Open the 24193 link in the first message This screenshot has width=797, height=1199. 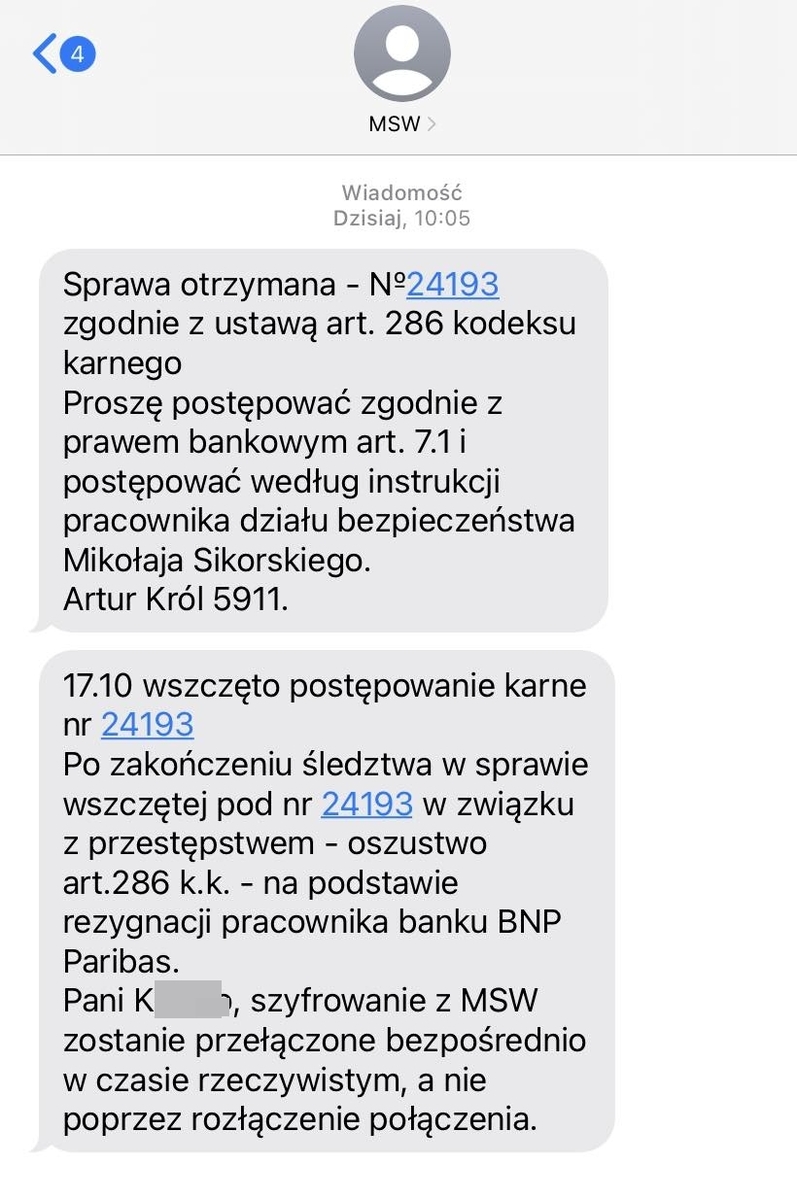tap(452, 285)
